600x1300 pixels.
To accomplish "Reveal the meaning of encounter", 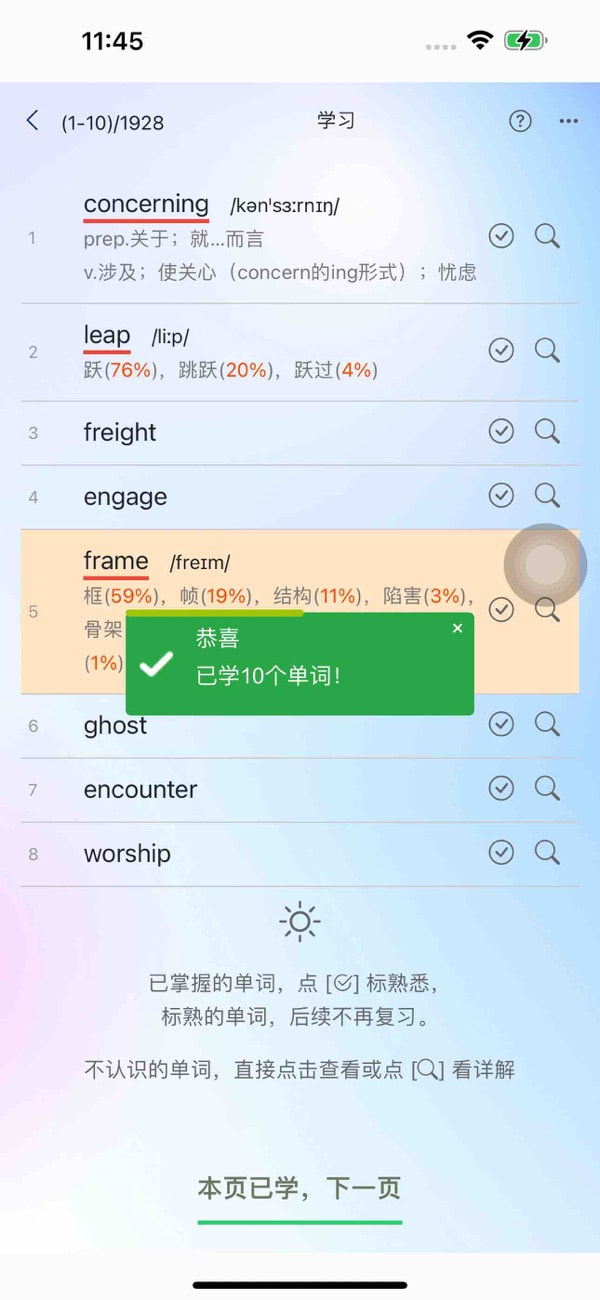I will 141,790.
